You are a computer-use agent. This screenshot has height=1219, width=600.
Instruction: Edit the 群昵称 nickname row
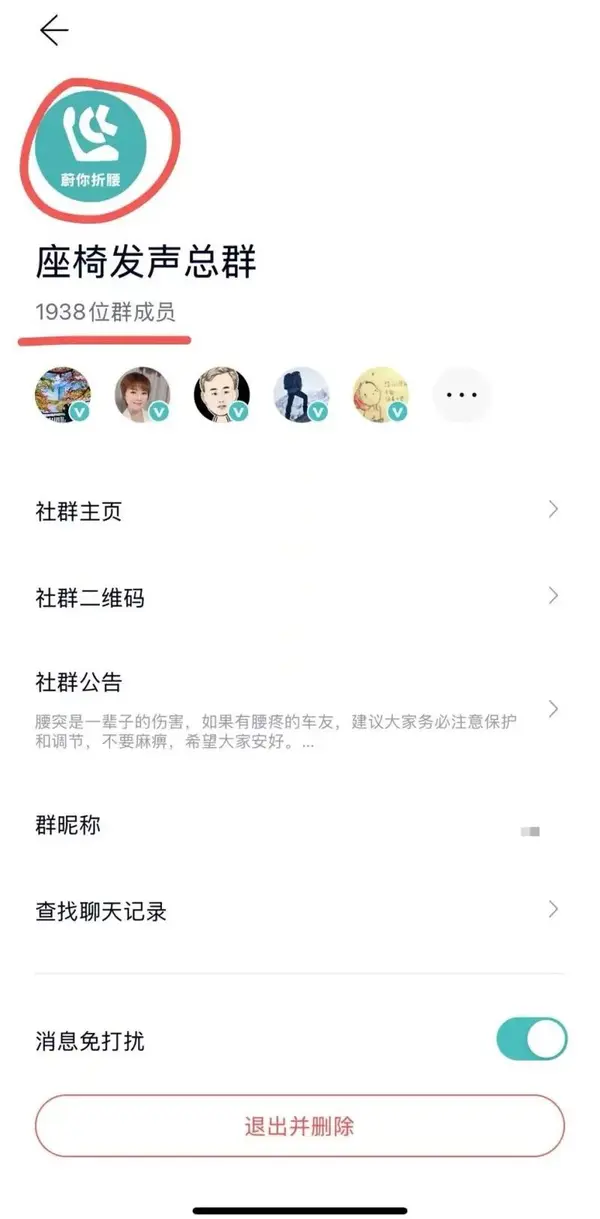pyautogui.click(x=300, y=827)
